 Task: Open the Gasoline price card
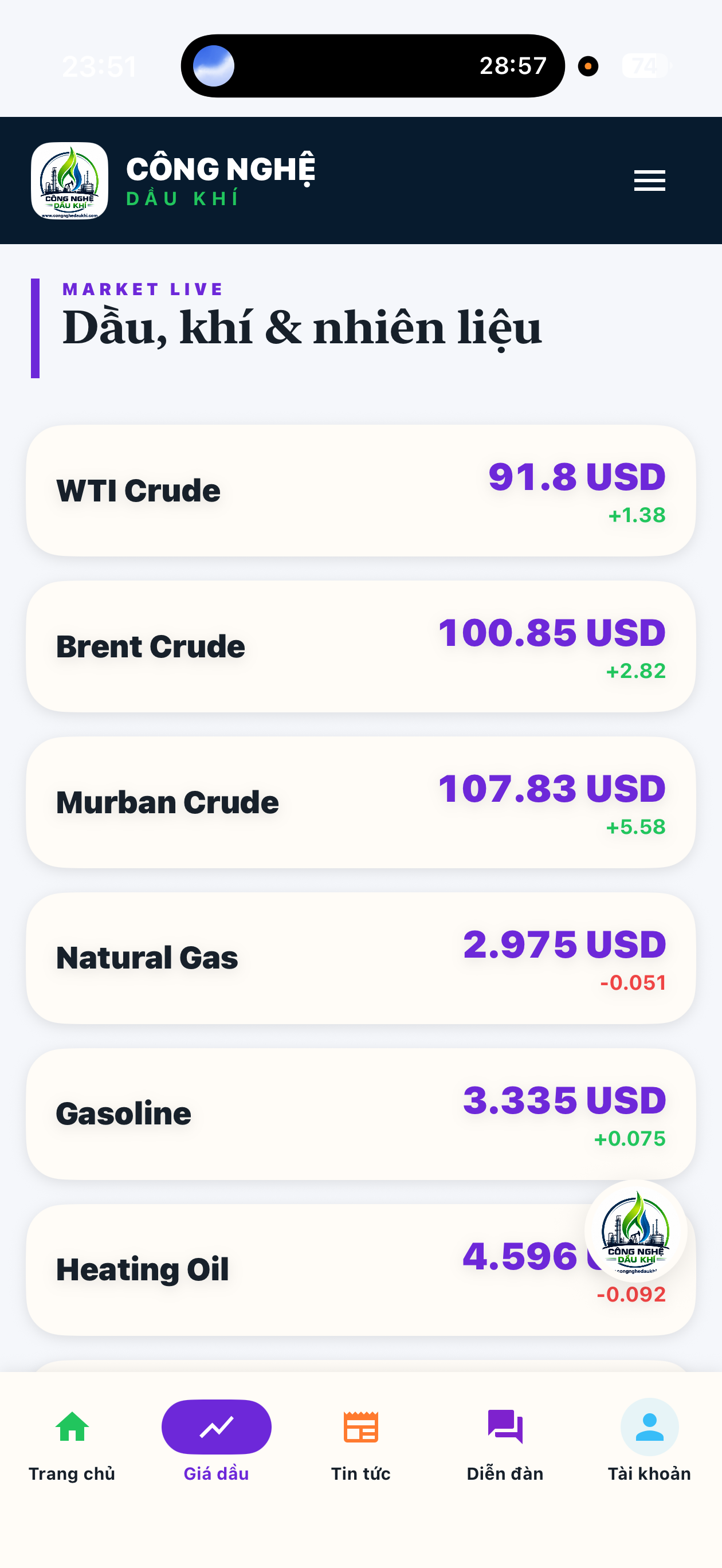(x=361, y=1114)
